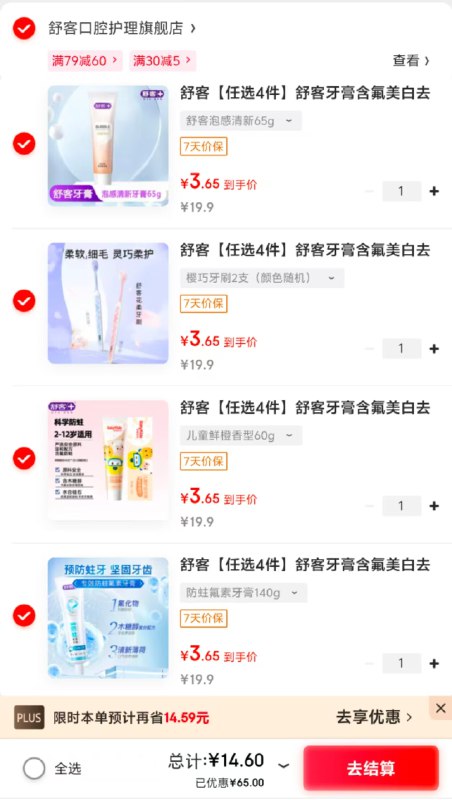452x800 pixels.
Task: Uncheck the 舒客口腔护理旗舰店 store checkbox
Action: tap(24, 28)
